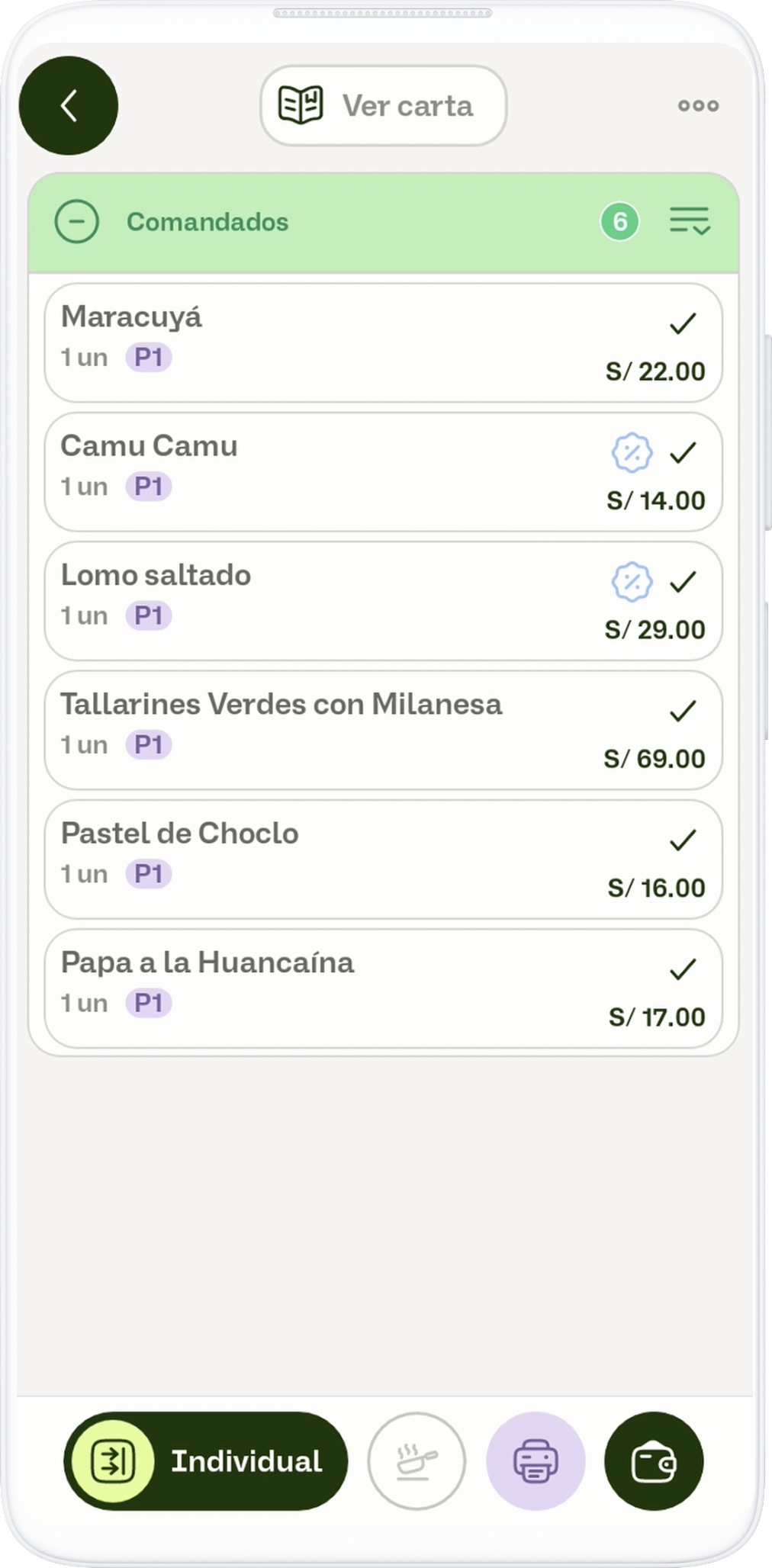Open payment with the wallet button
The width and height of the screenshot is (772, 1568).
tap(654, 1461)
